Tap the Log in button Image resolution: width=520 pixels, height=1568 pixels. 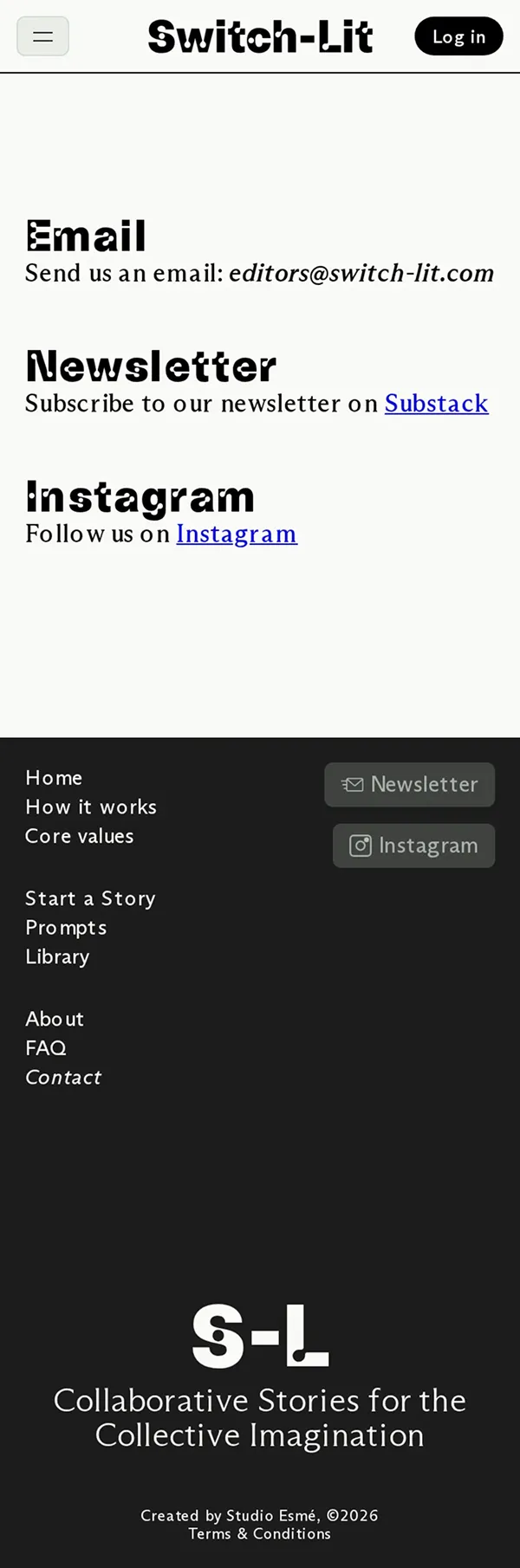pos(458,36)
